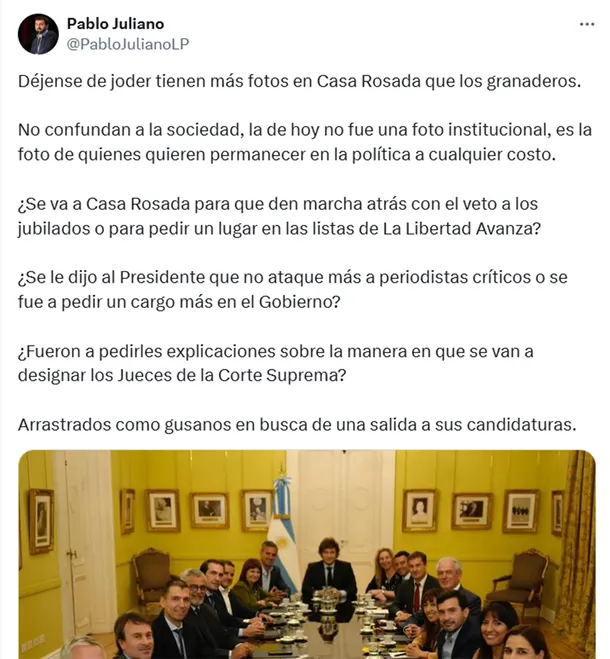Open the tweet's overflow menu
Image resolution: width=610 pixels, height=659 pixels.
[x=585, y=25]
